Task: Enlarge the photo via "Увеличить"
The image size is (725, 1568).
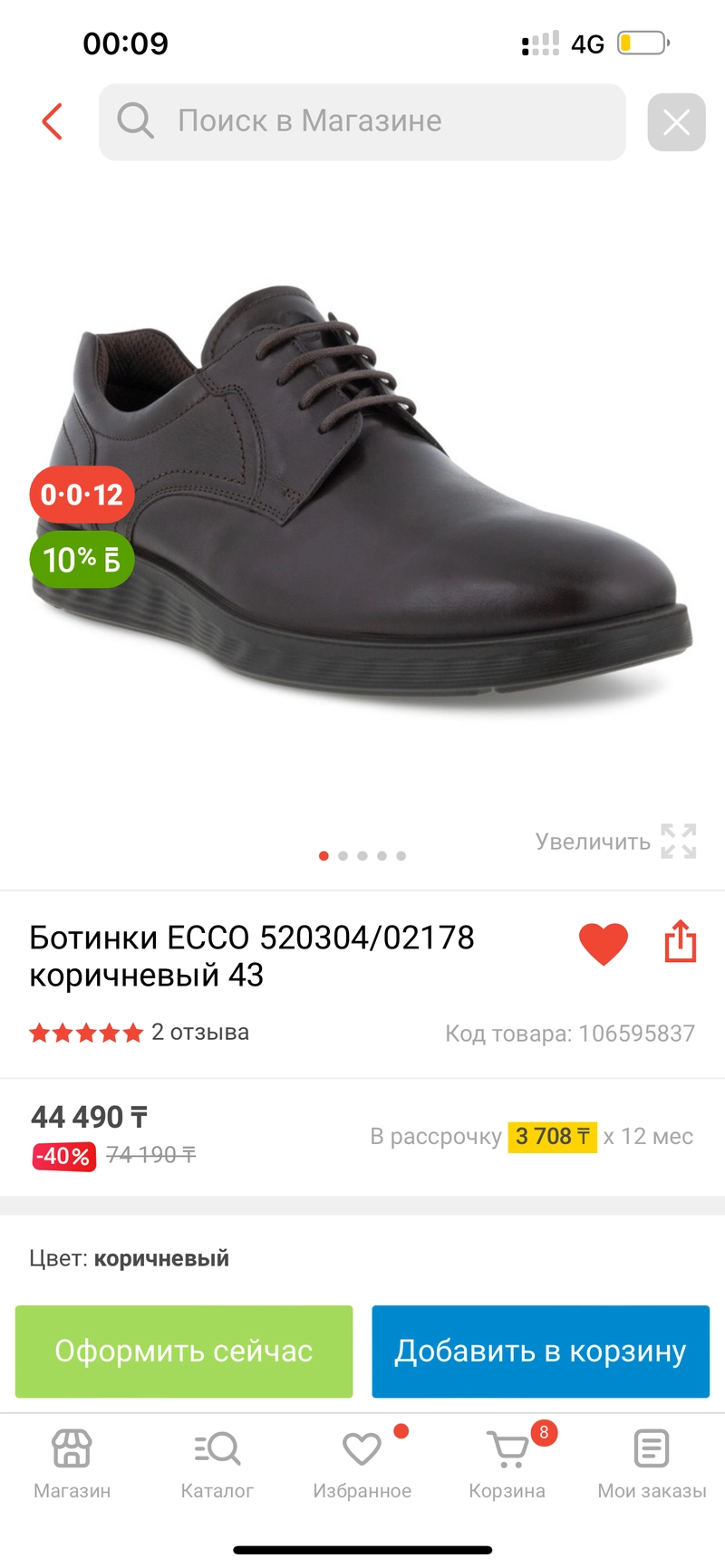Action: point(615,842)
